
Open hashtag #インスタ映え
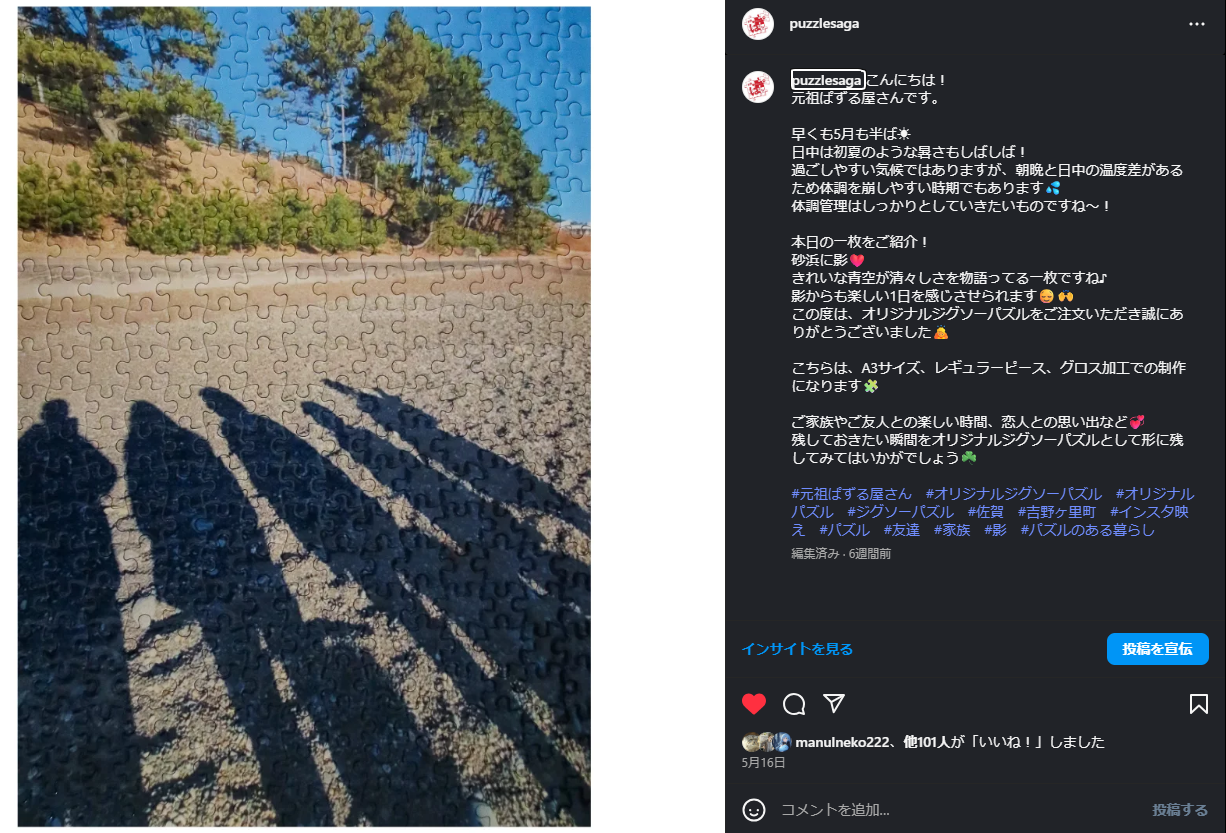coord(1149,512)
